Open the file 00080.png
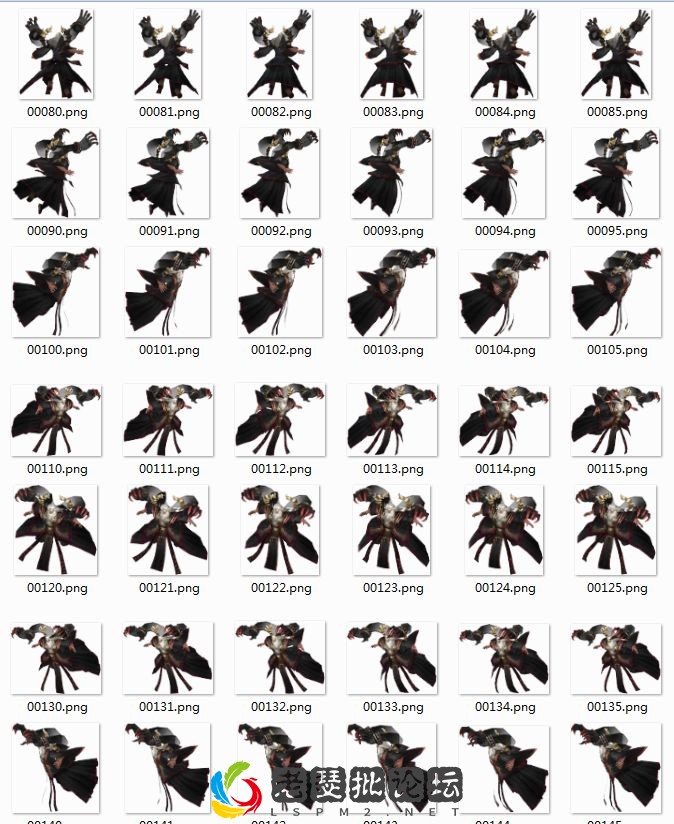This screenshot has width=674, height=824. coord(56,54)
